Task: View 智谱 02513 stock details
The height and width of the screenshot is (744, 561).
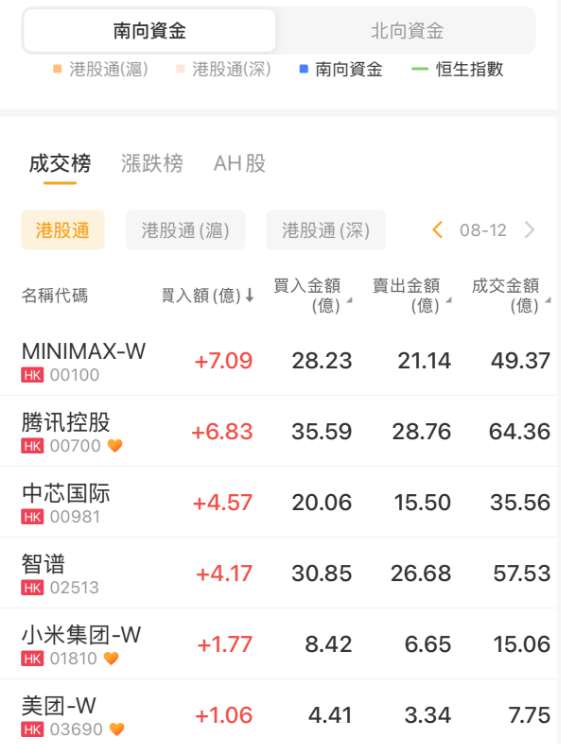Action: 279,573
